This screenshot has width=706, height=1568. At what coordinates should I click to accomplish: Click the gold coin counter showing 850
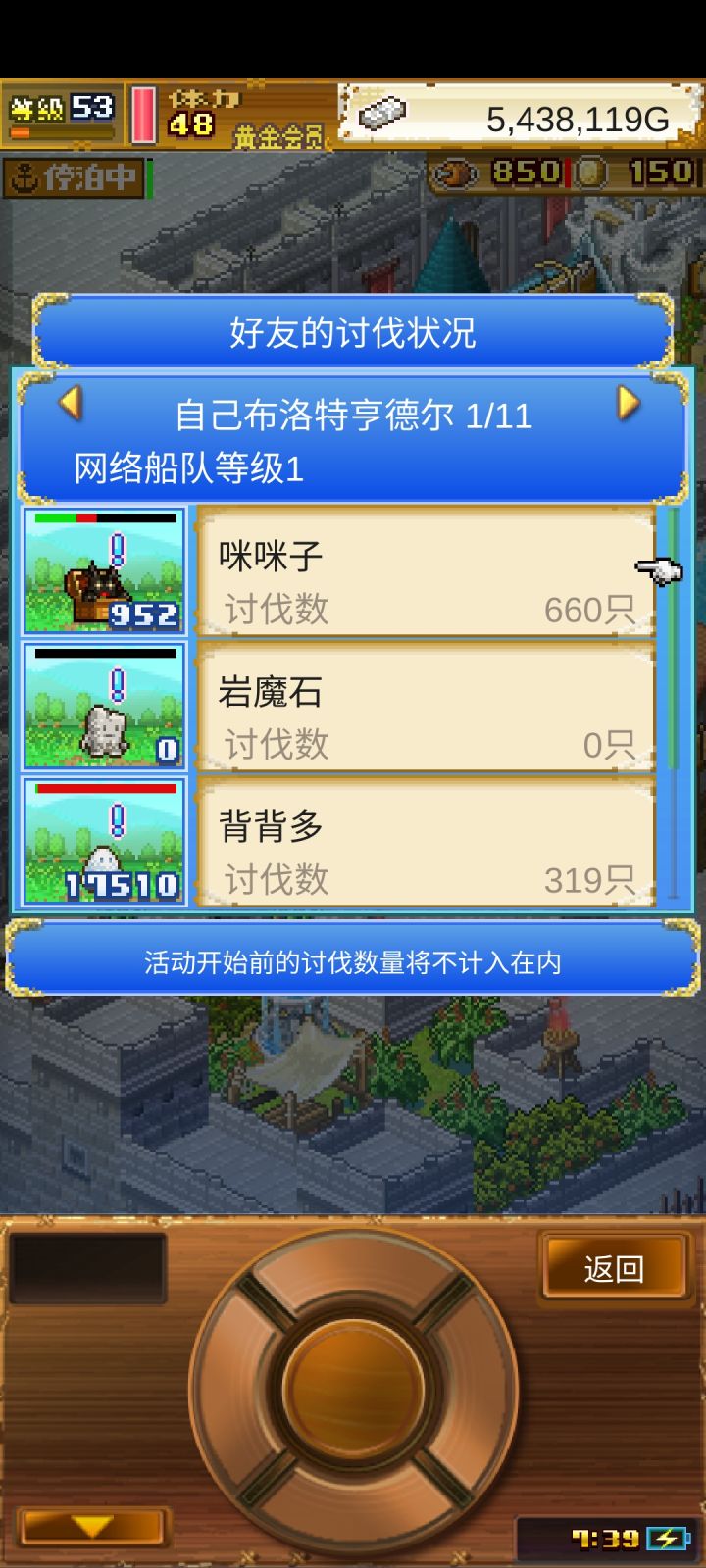pos(486,171)
